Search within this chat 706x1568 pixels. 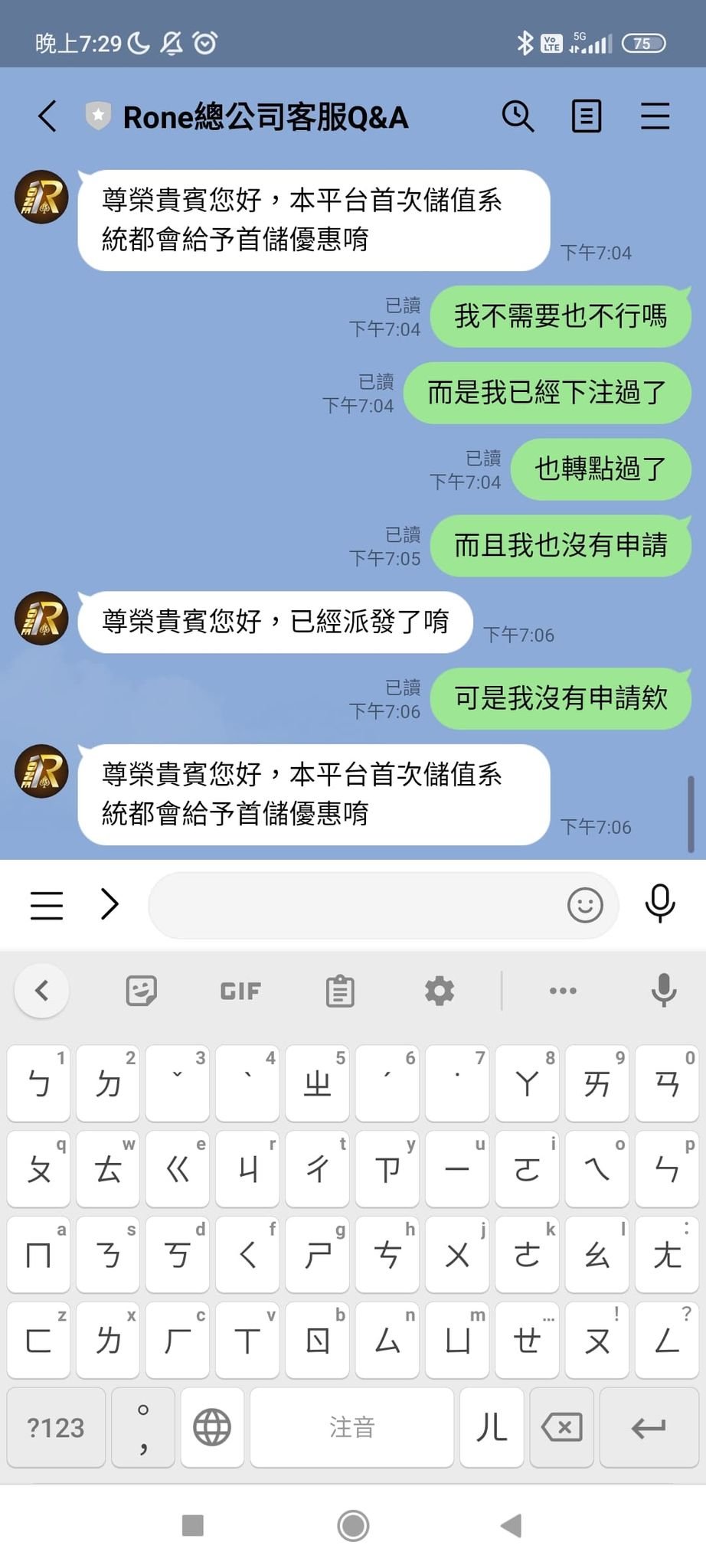coord(518,116)
